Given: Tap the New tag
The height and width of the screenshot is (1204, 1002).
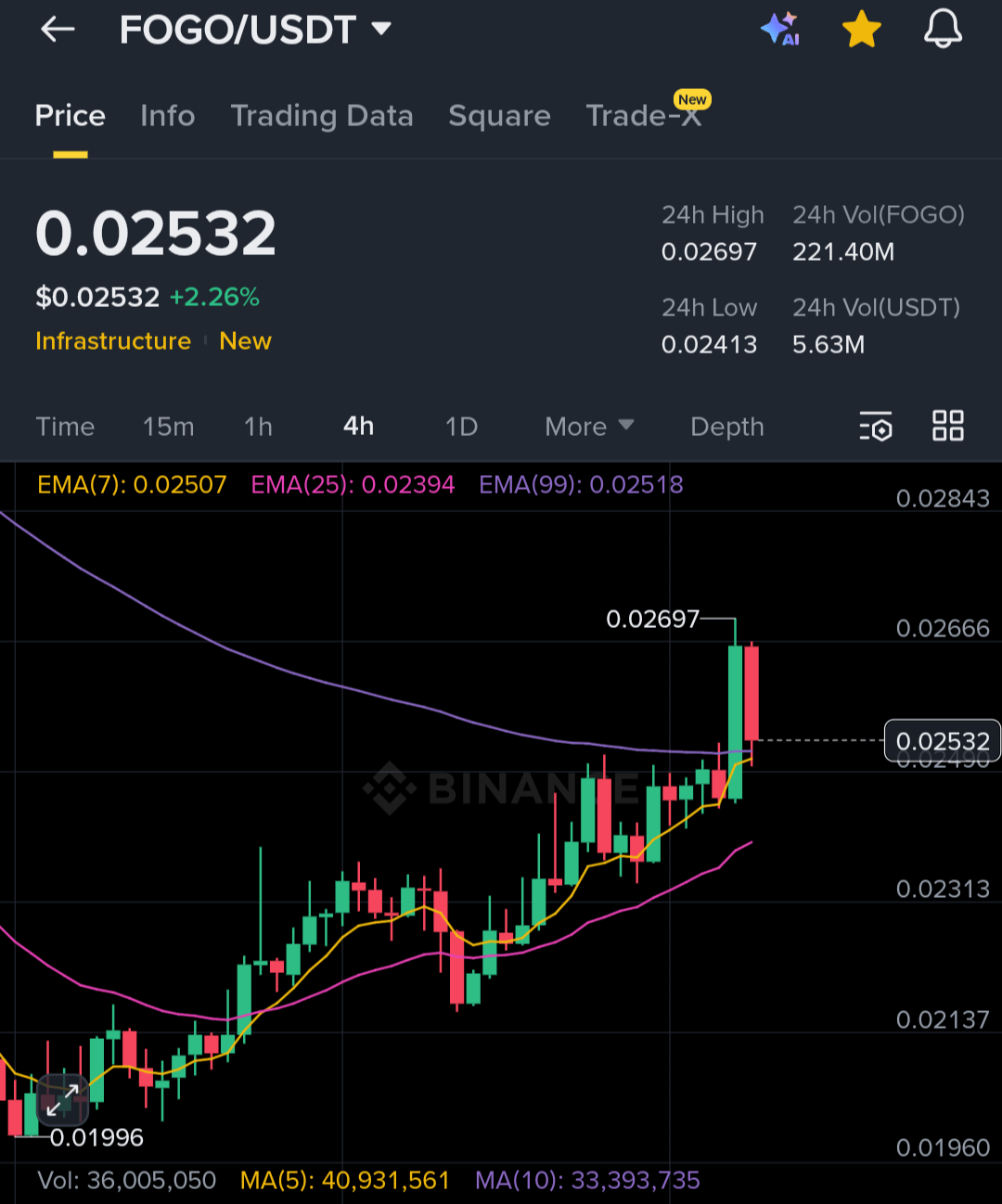Looking at the screenshot, I should pos(245,341).
